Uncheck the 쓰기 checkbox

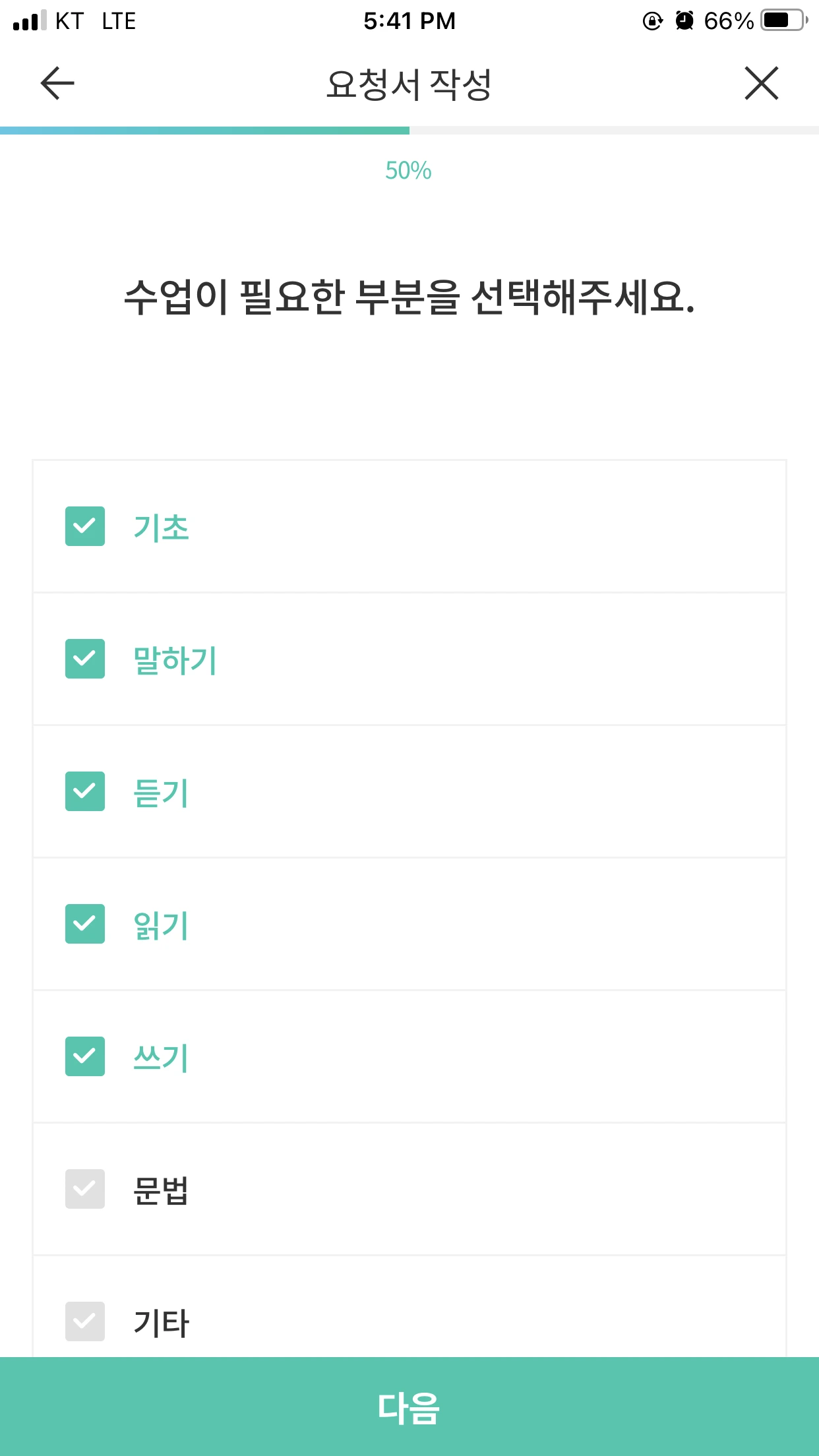pyautogui.click(x=85, y=1057)
